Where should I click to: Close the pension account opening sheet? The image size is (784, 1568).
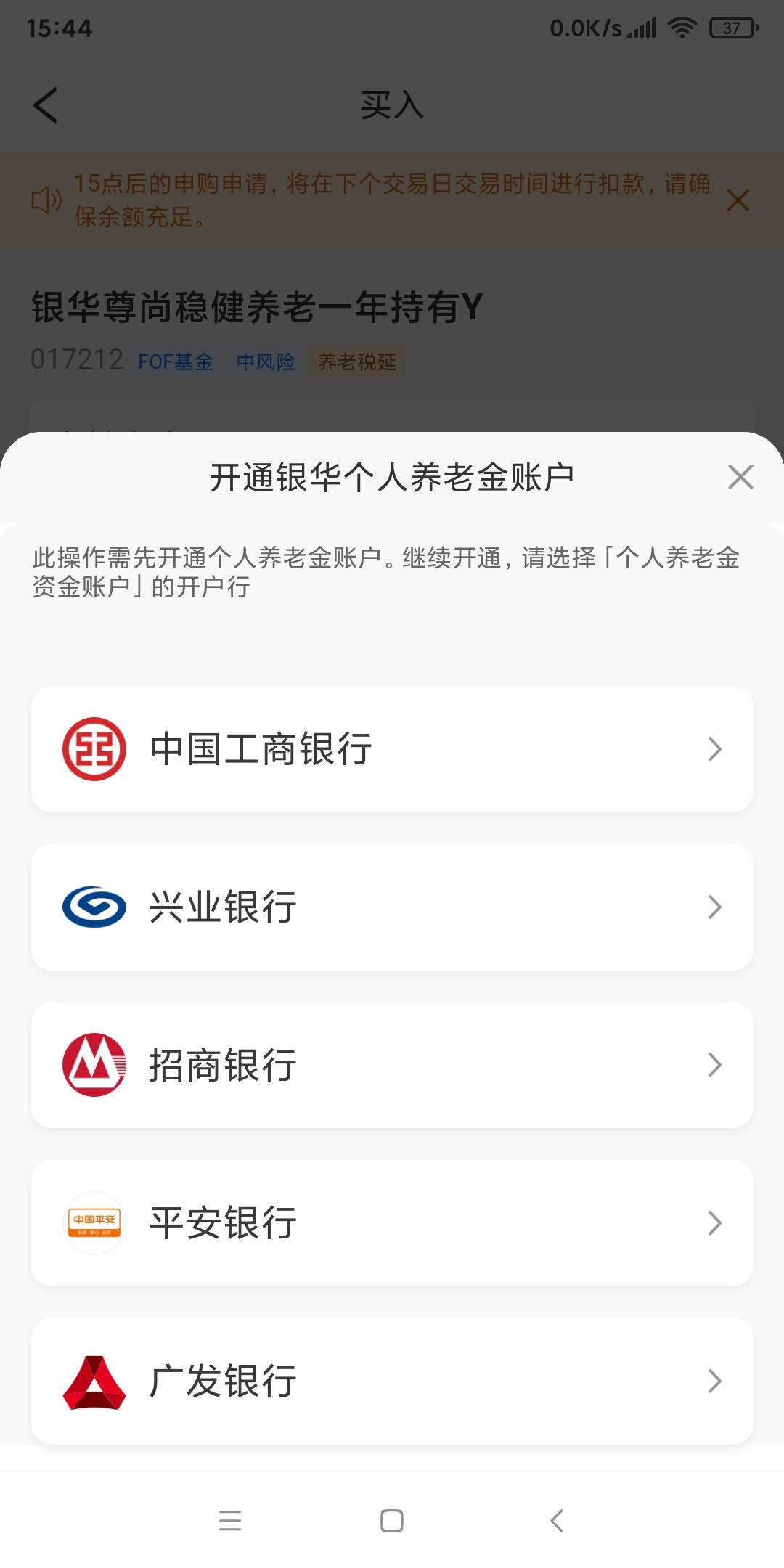click(740, 477)
